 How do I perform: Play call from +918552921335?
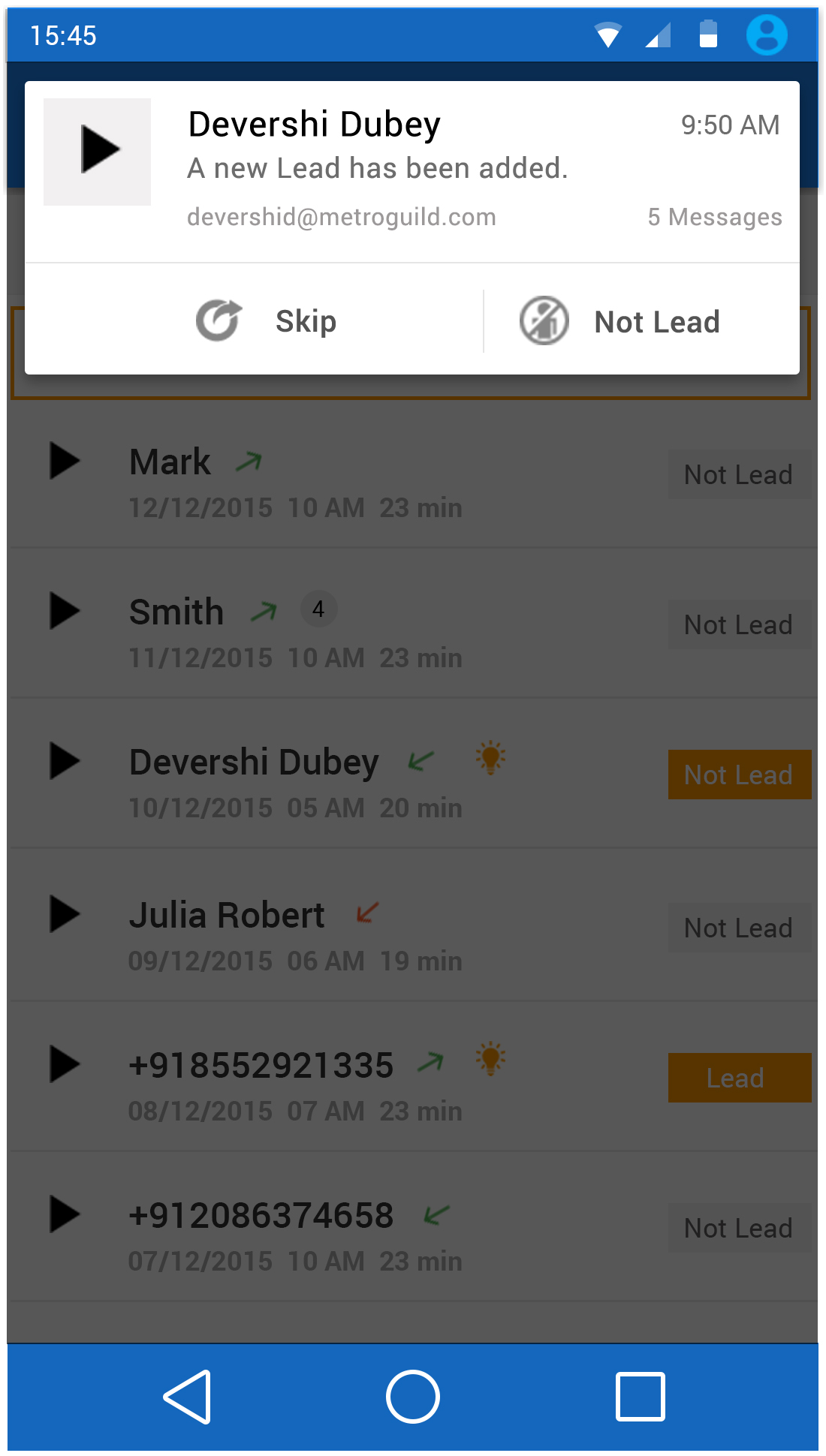point(65,1063)
